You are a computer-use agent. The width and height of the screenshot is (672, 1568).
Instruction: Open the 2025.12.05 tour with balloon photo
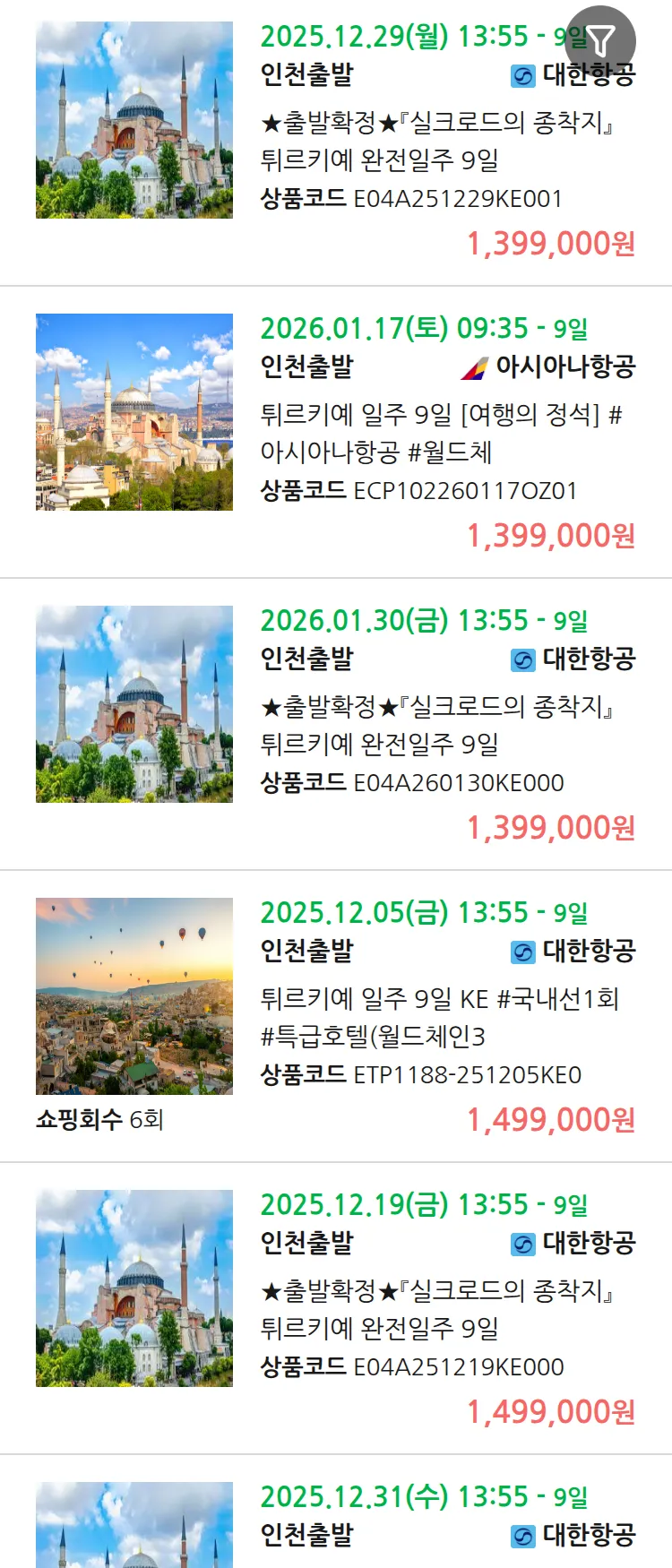point(439,1017)
